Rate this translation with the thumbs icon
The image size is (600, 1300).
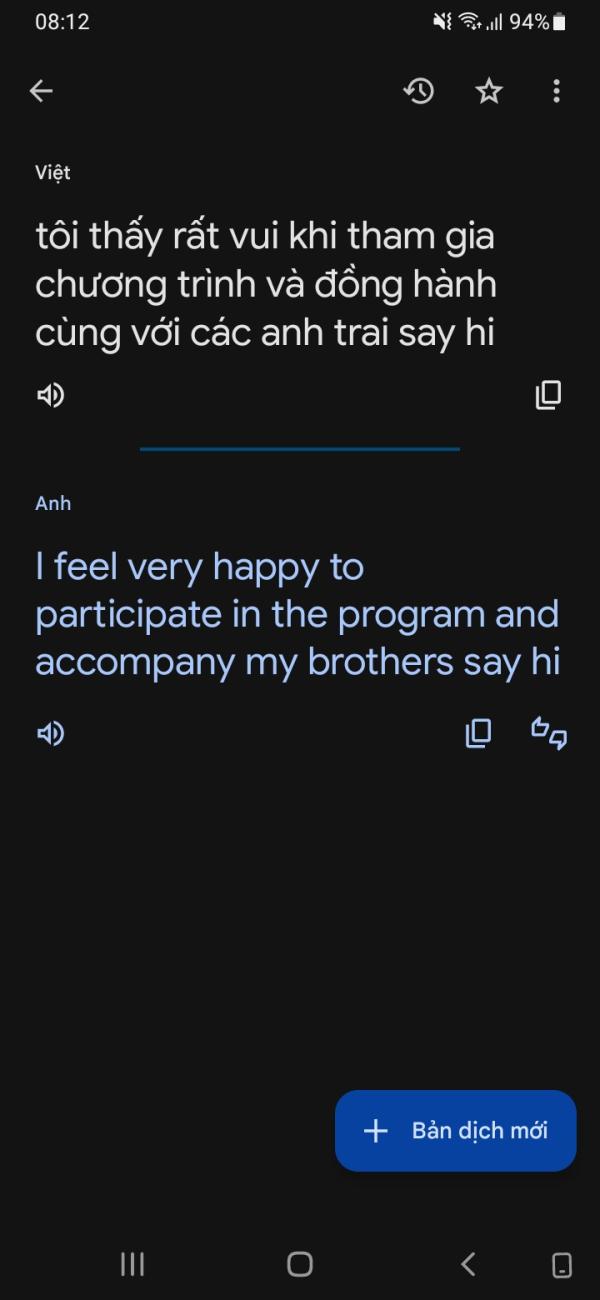point(549,734)
